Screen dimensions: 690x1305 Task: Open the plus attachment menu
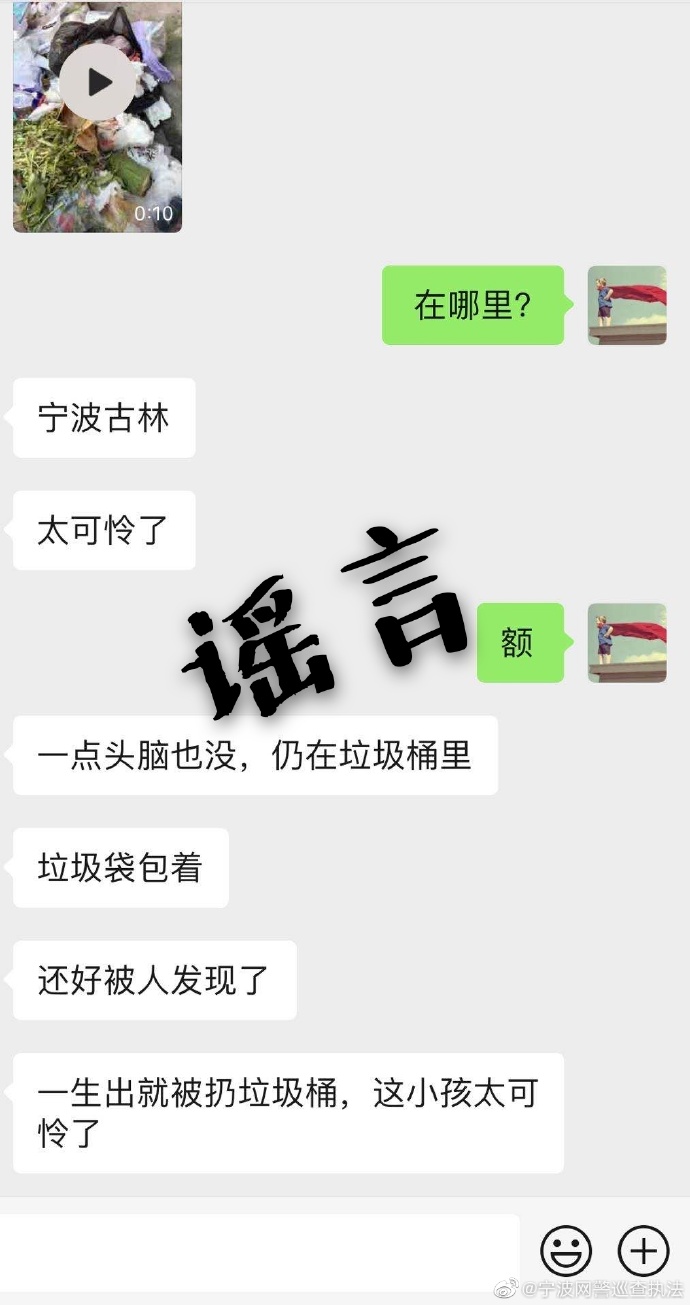pyautogui.click(x=643, y=1251)
